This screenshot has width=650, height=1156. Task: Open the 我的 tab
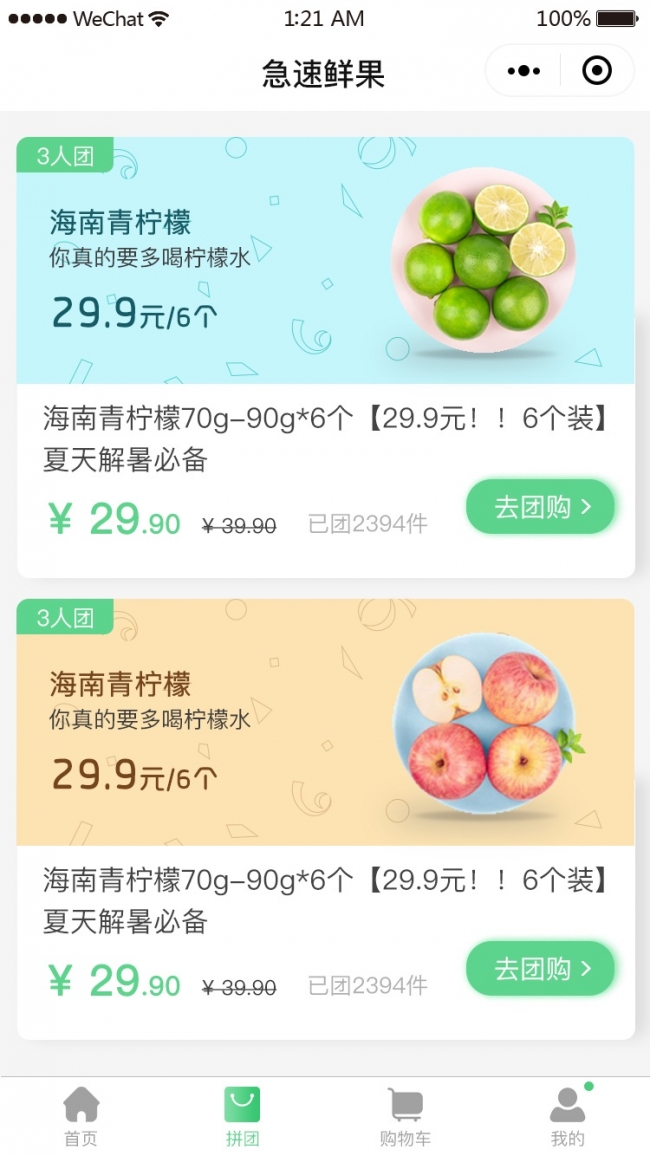pos(567,1116)
